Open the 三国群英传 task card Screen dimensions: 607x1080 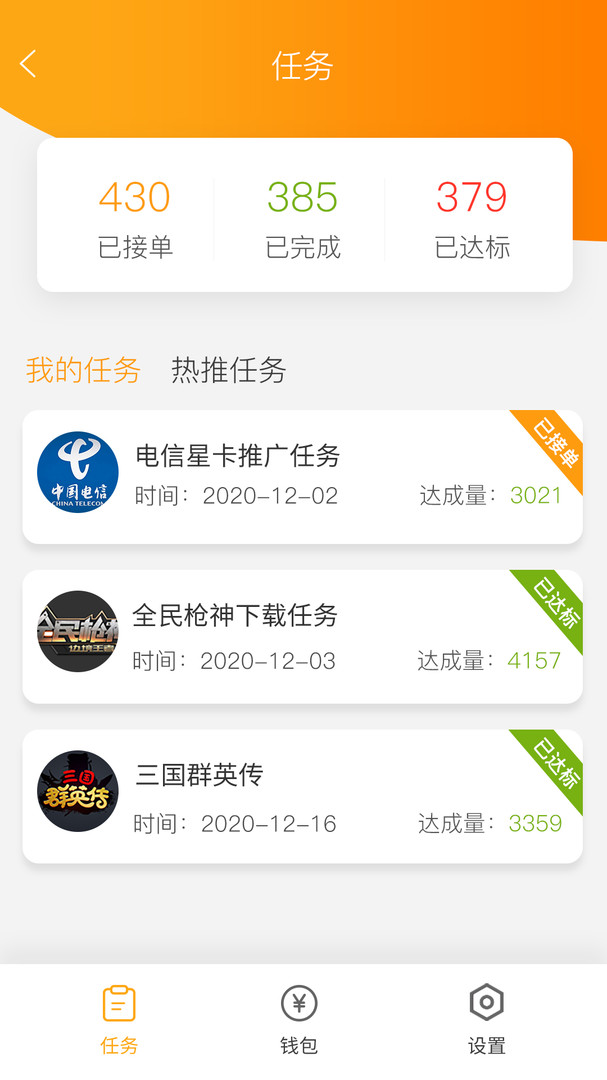coord(302,796)
